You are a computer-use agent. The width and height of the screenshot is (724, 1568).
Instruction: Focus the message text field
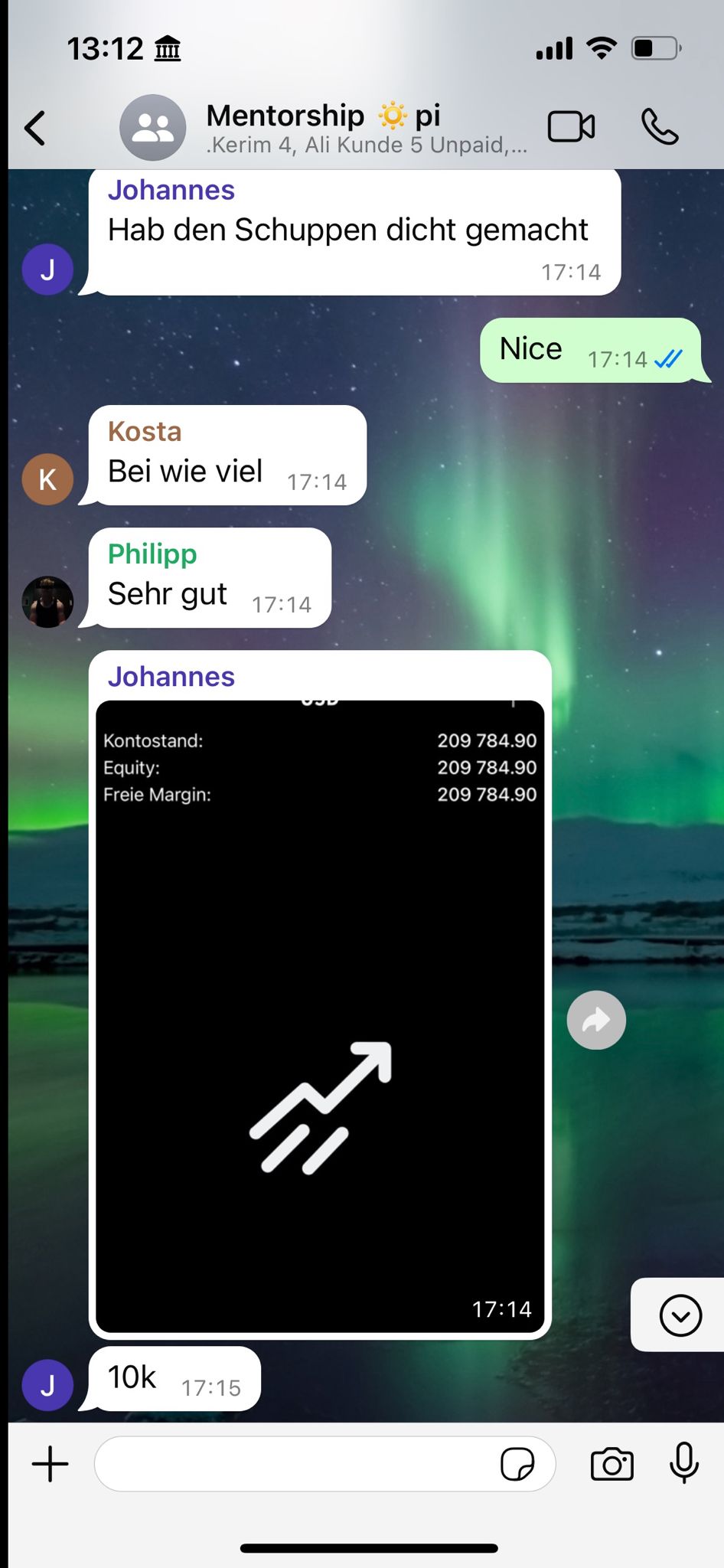click(x=295, y=1464)
